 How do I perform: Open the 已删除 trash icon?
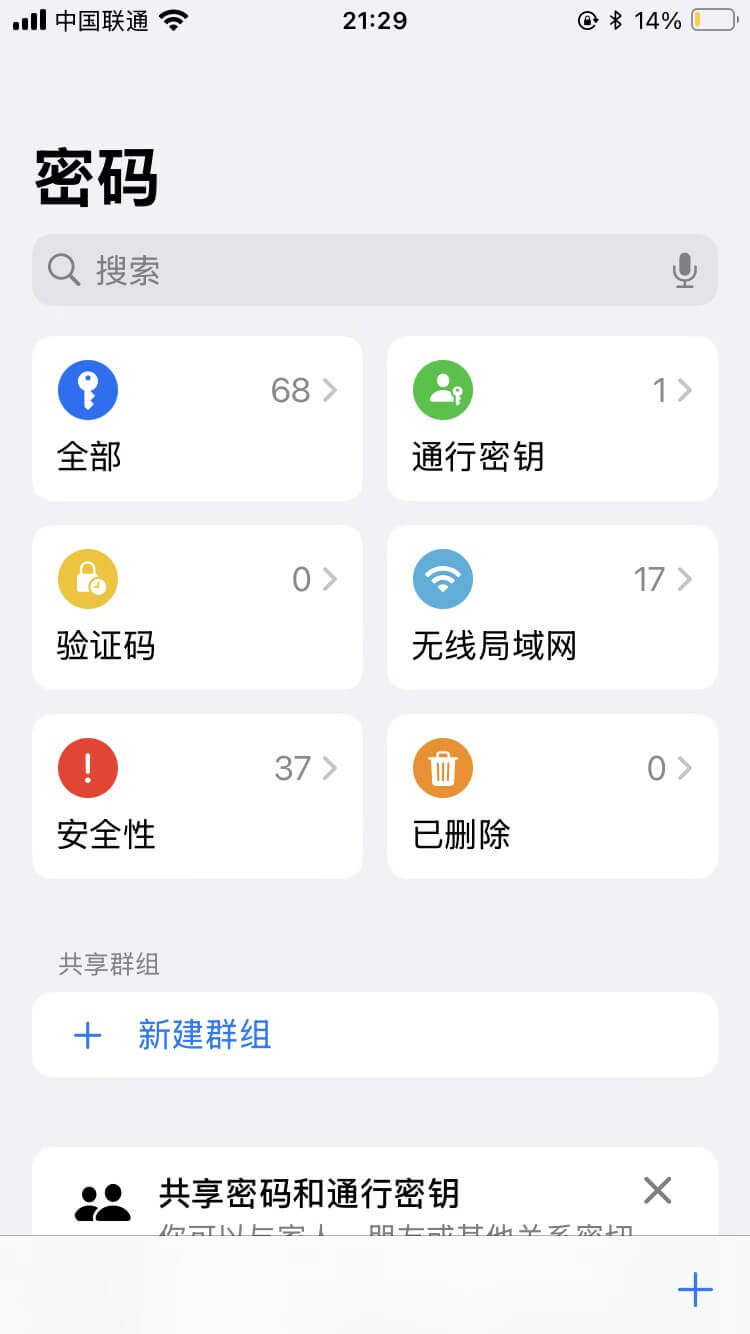pyautogui.click(x=443, y=767)
